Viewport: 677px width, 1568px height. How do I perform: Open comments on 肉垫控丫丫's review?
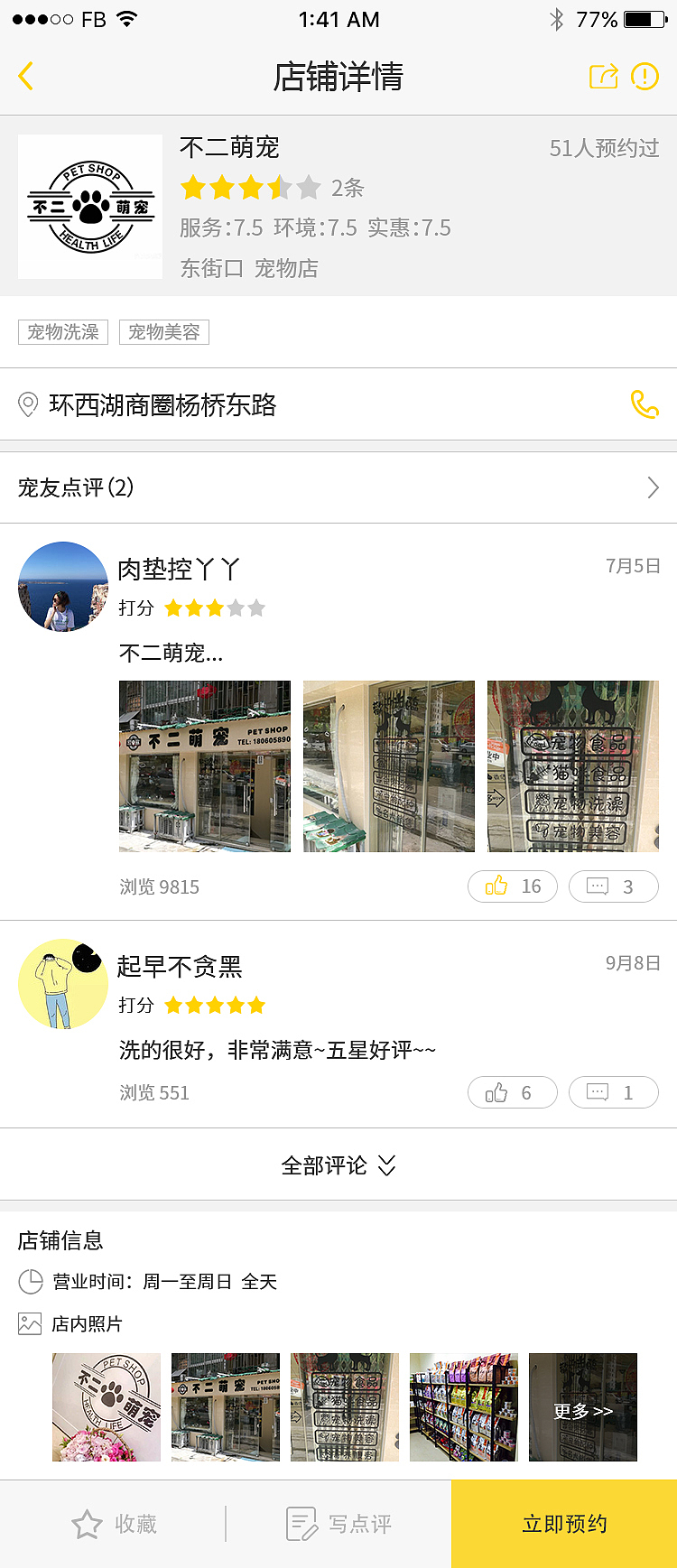(x=614, y=886)
